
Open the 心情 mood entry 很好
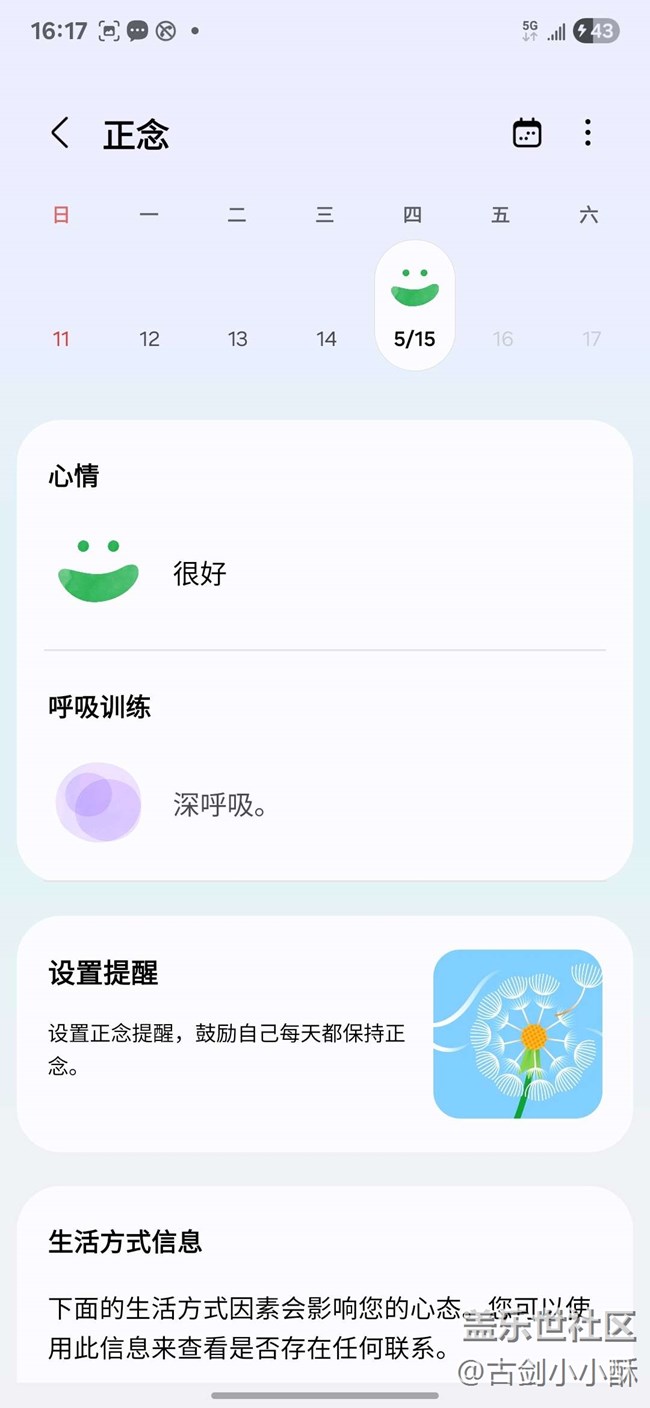[200, 573]
